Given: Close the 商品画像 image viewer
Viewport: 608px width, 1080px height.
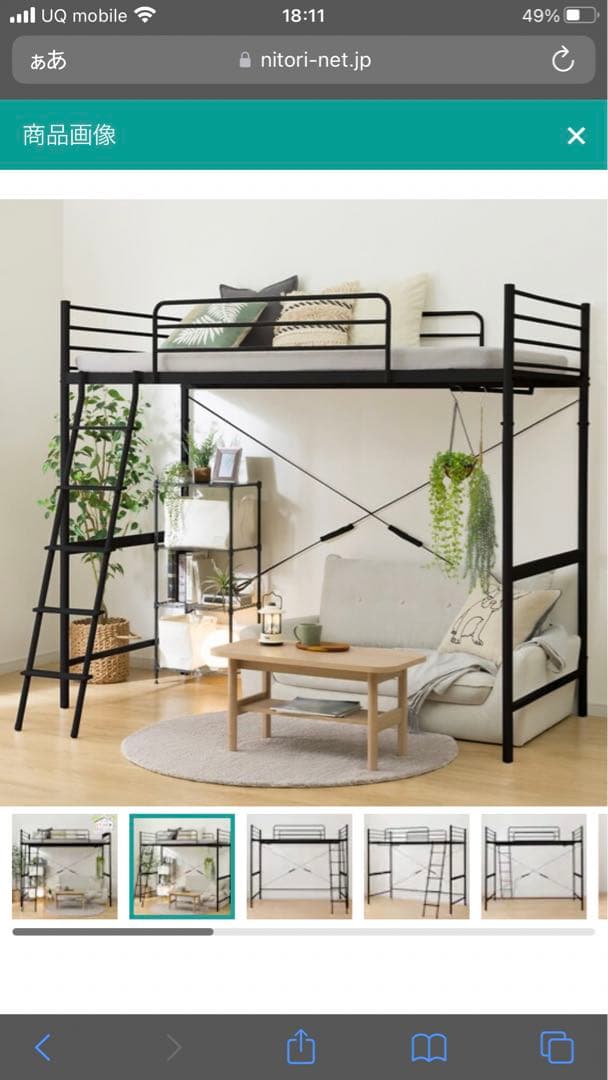Looking at the screenshot, I should tap(576, 136).
